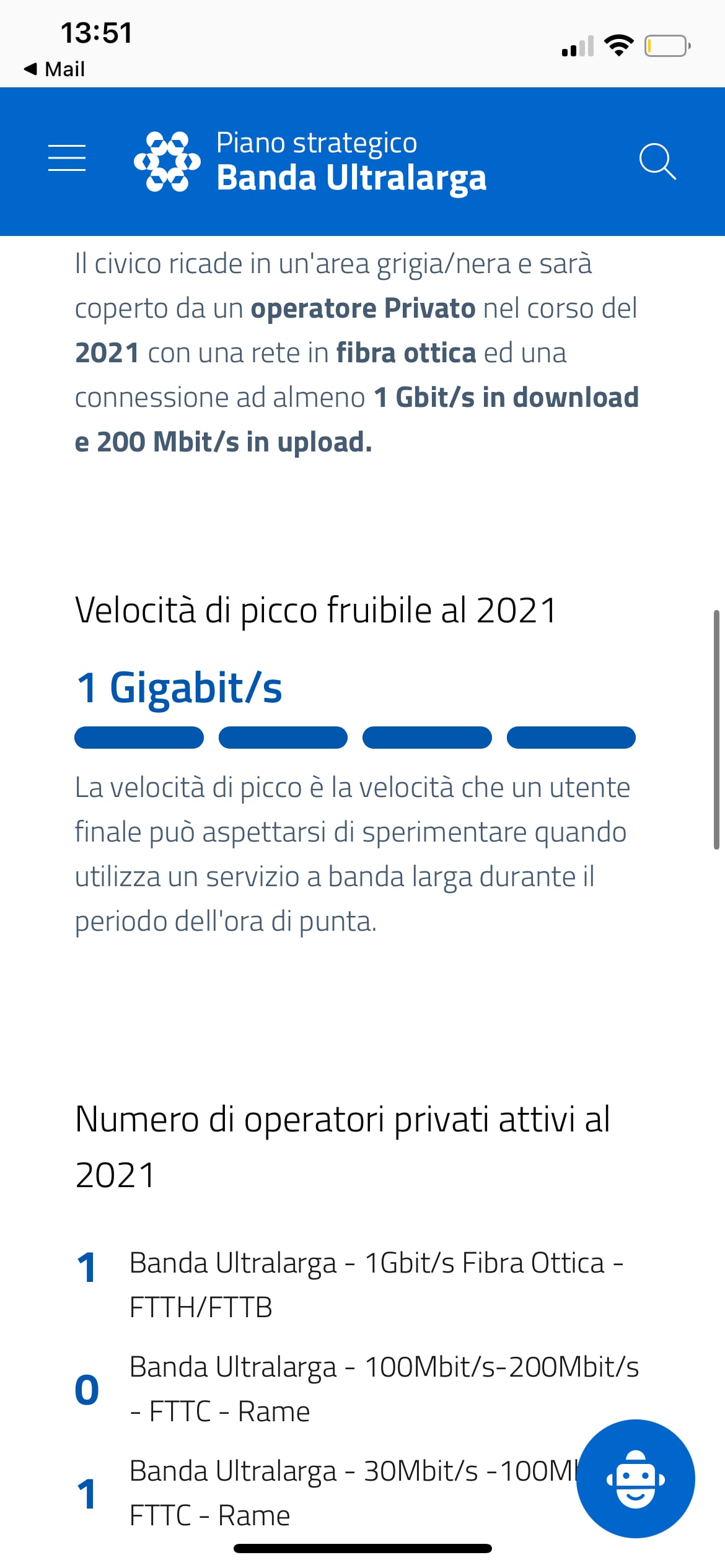This screenshot has height=1568, width=725.
Task: Launch the chatbot assistant bubble
Action: pos(635,1479)
